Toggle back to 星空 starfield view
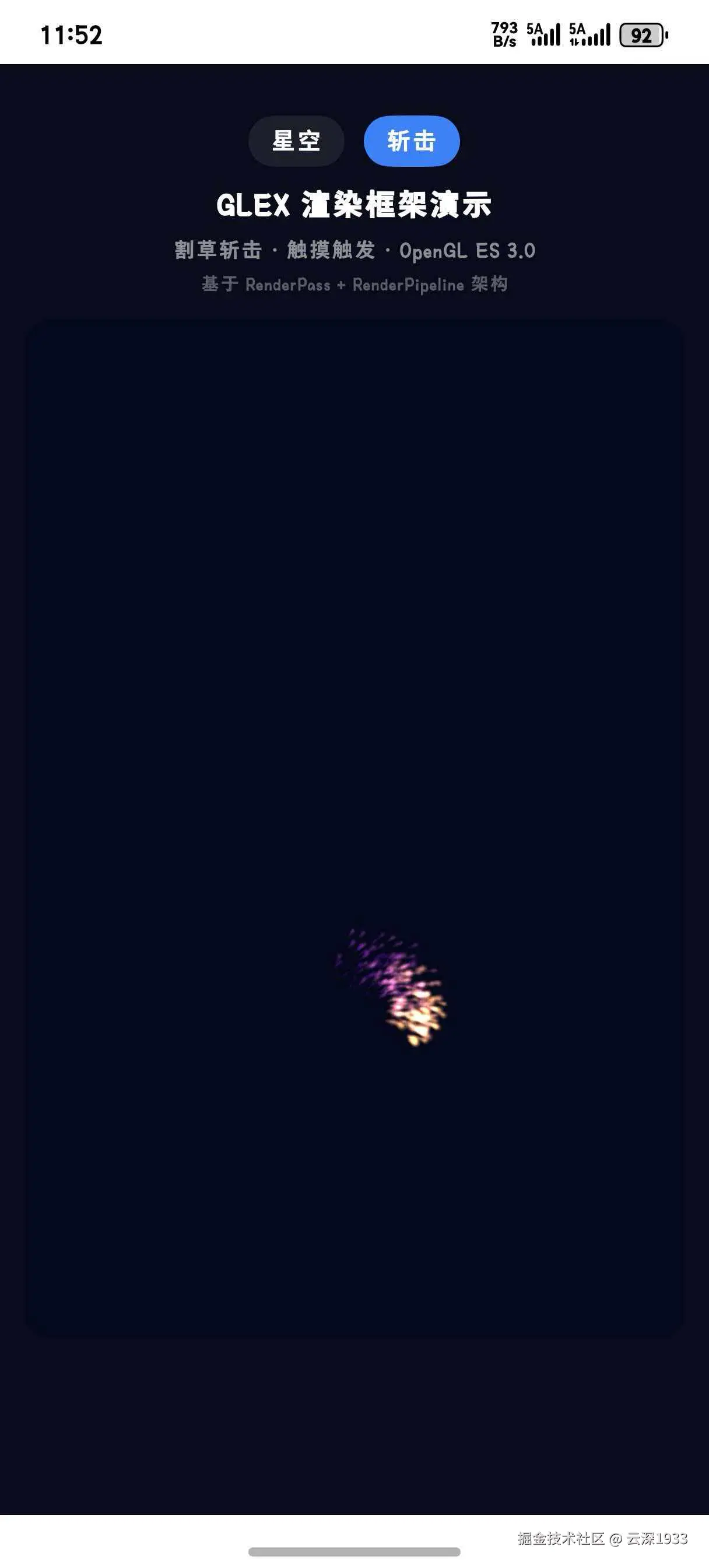Image resolution: width=709 pixels, height=1568 pixels. [296, 141]
